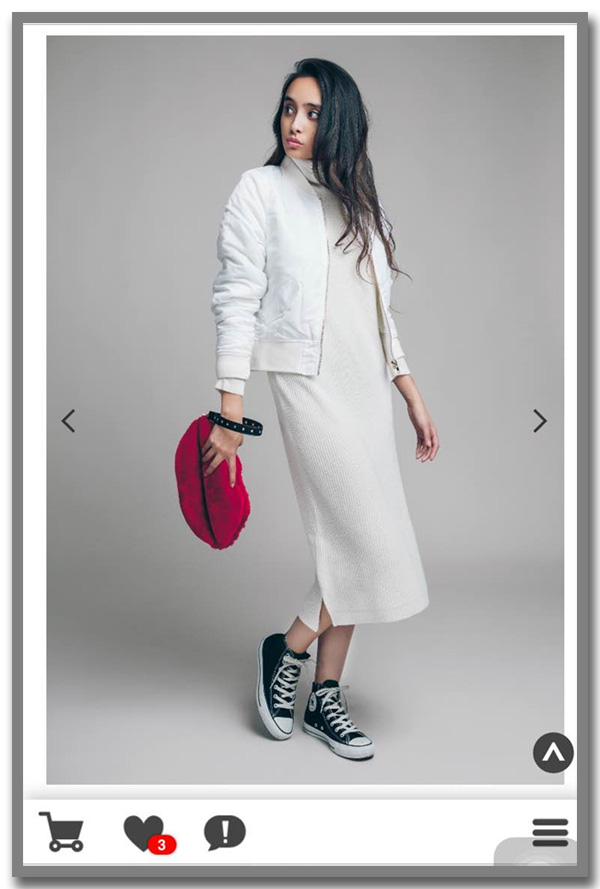Open the hamburger menu
Viewport: 600px width, 889px height.
coord(550,832)
